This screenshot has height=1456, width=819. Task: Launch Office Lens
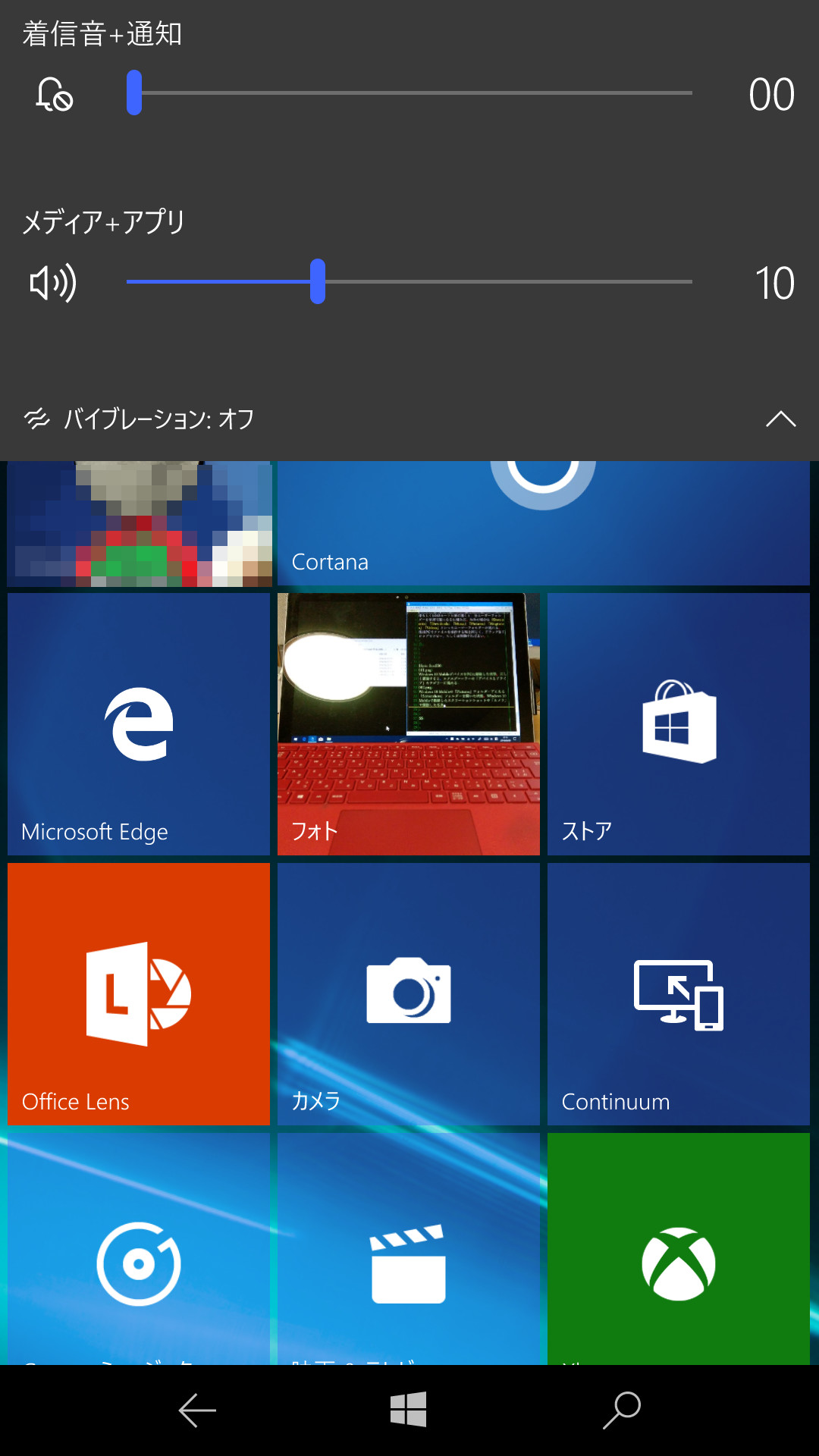(x=139, y=994)
